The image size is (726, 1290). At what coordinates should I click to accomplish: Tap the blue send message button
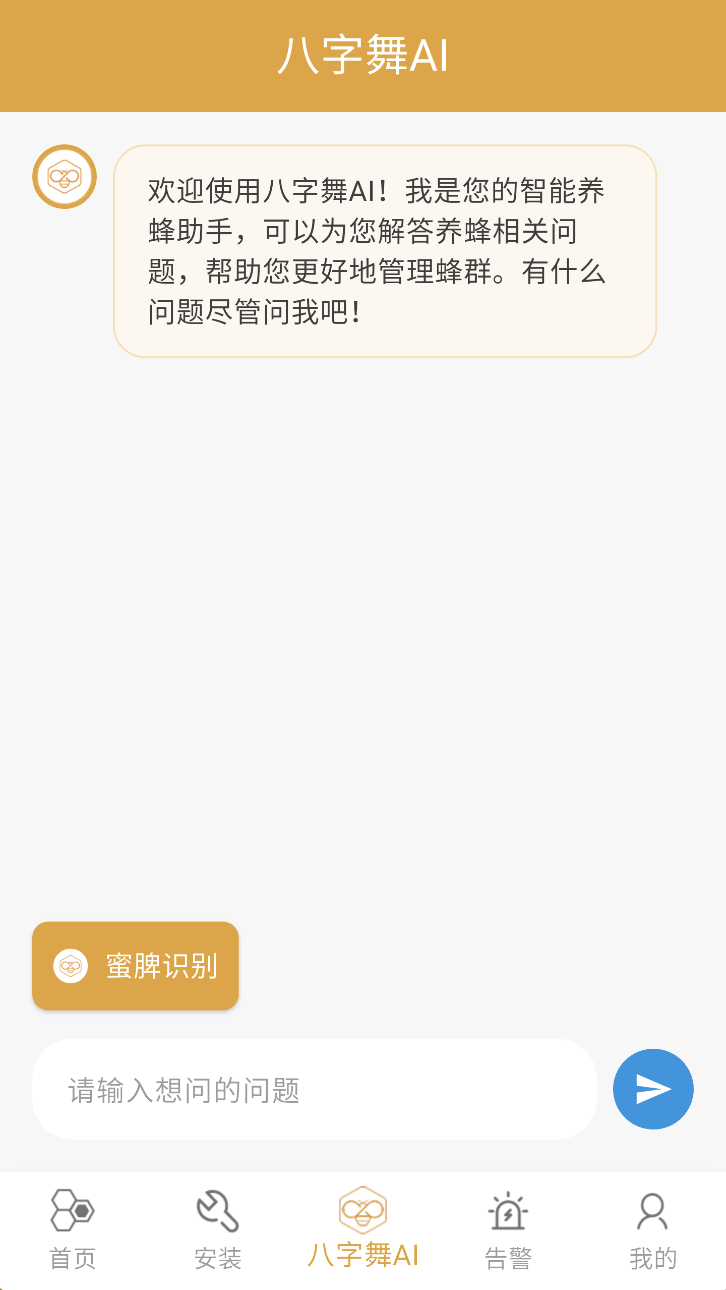(x=653, y=1089)
